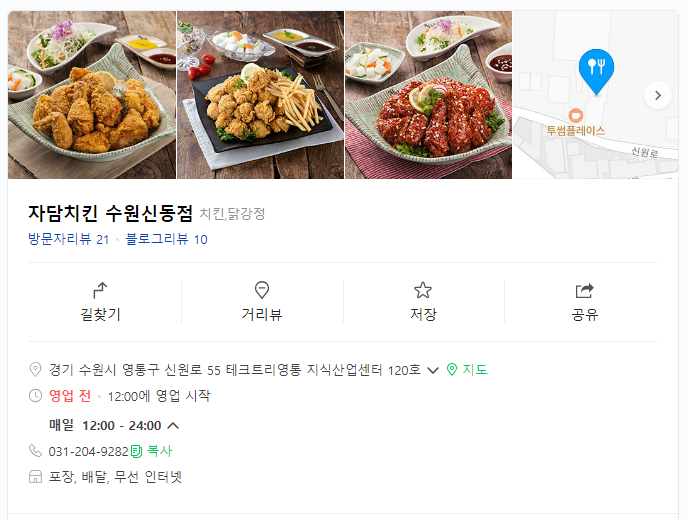Open the spicy red chicken photo
This screenshot has height=520, width=687.
[428, 95]
